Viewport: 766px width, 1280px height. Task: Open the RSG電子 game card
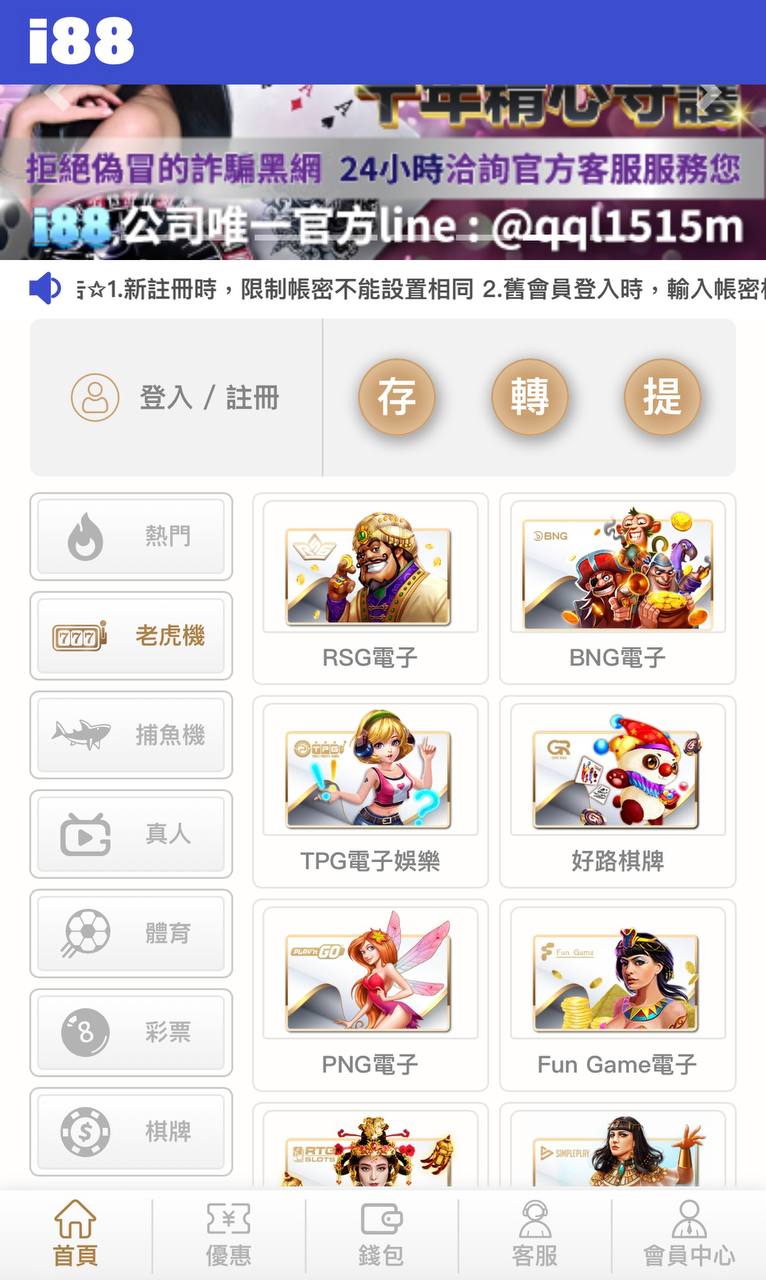[x=370, y=588]
